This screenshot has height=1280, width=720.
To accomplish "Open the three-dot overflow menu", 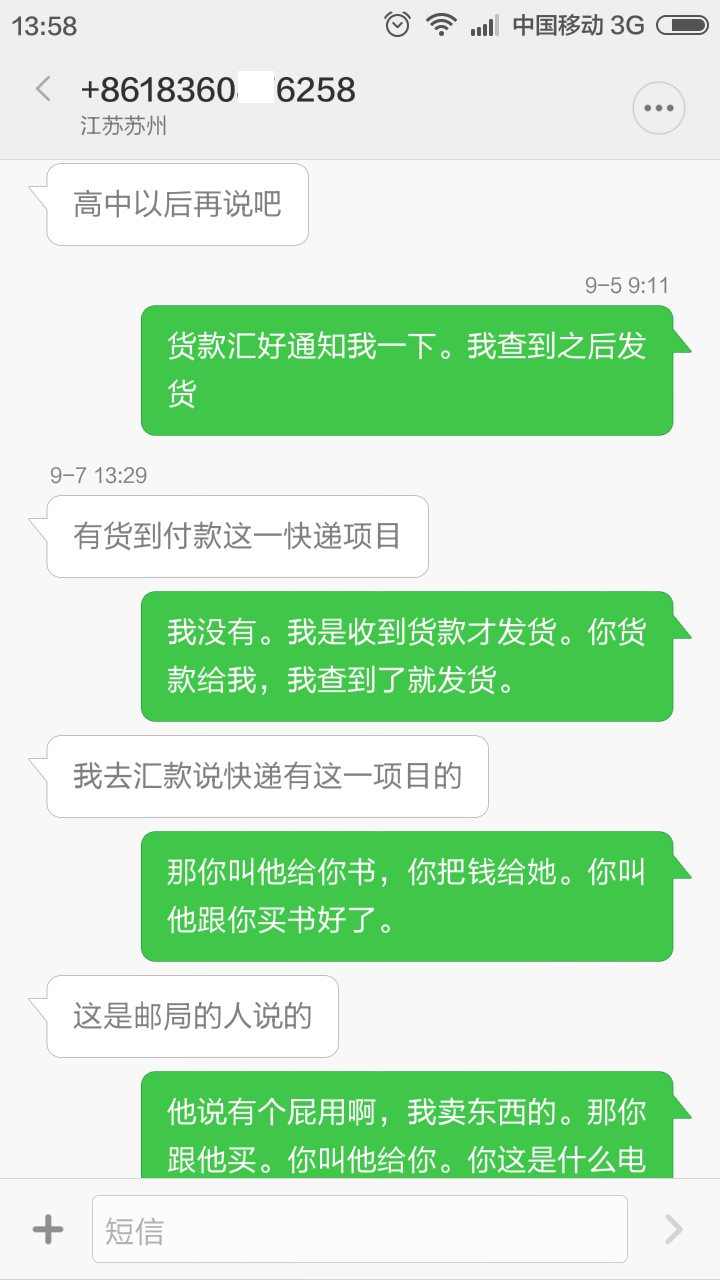I will [659, 108].
